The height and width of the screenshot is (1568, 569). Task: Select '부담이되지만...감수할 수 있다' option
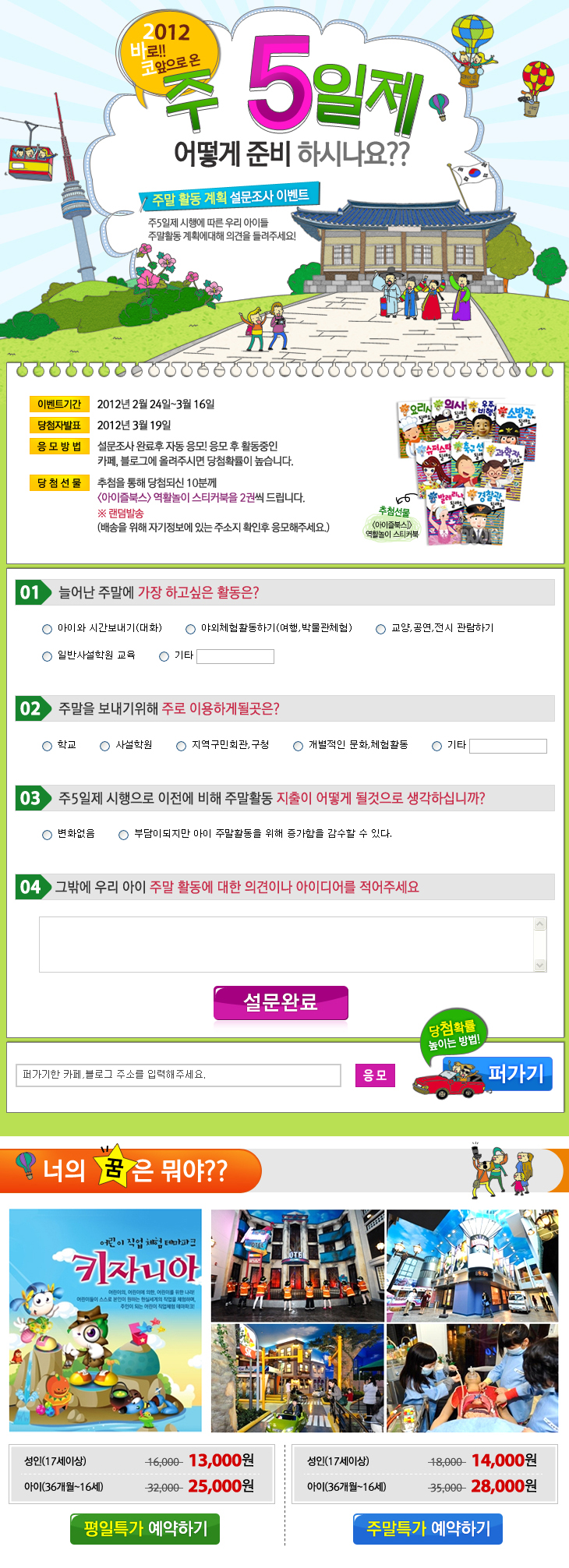[x=123, y=835]
